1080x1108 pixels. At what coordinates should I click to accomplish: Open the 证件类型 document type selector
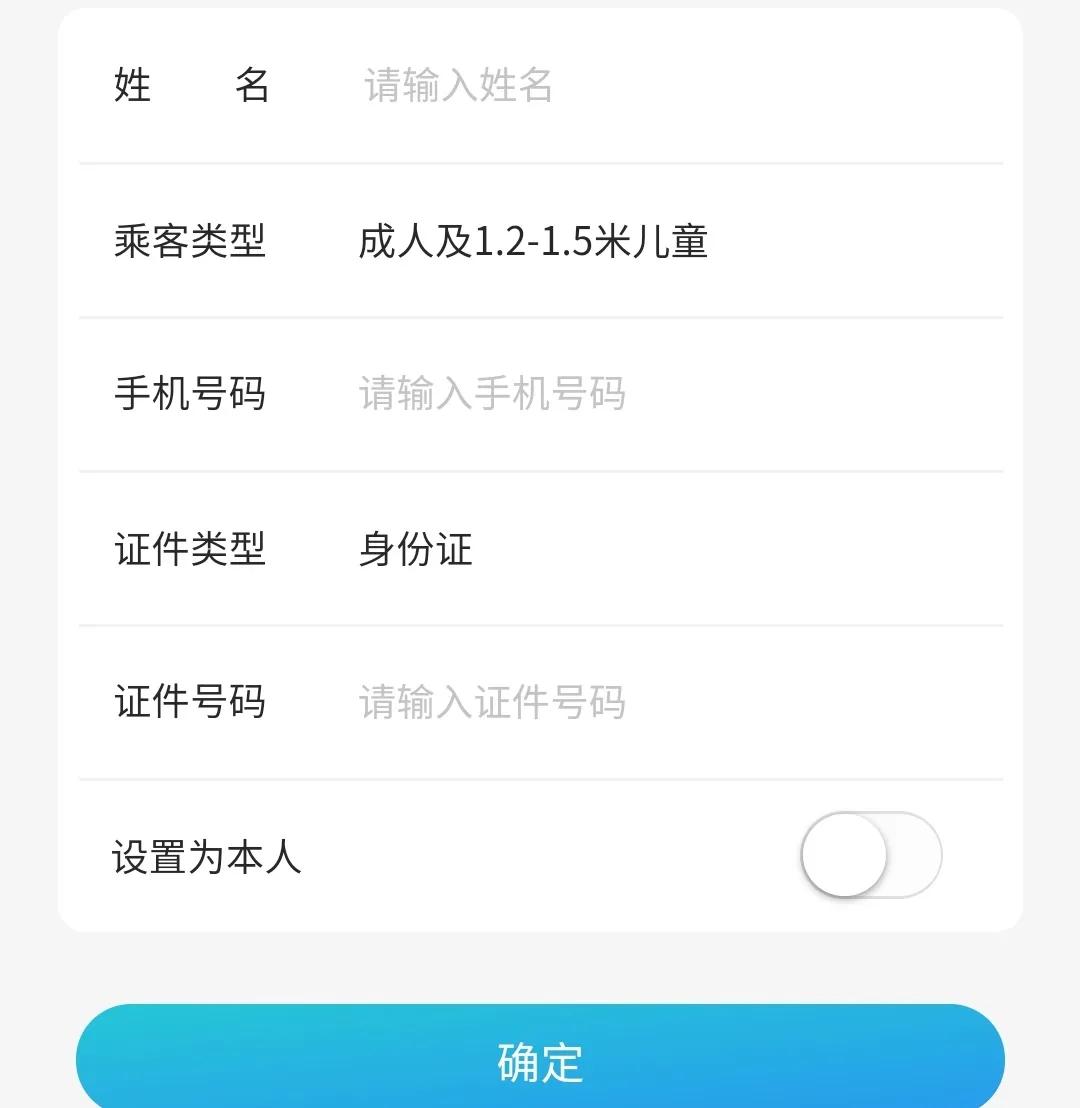click(x=414, y=548)
